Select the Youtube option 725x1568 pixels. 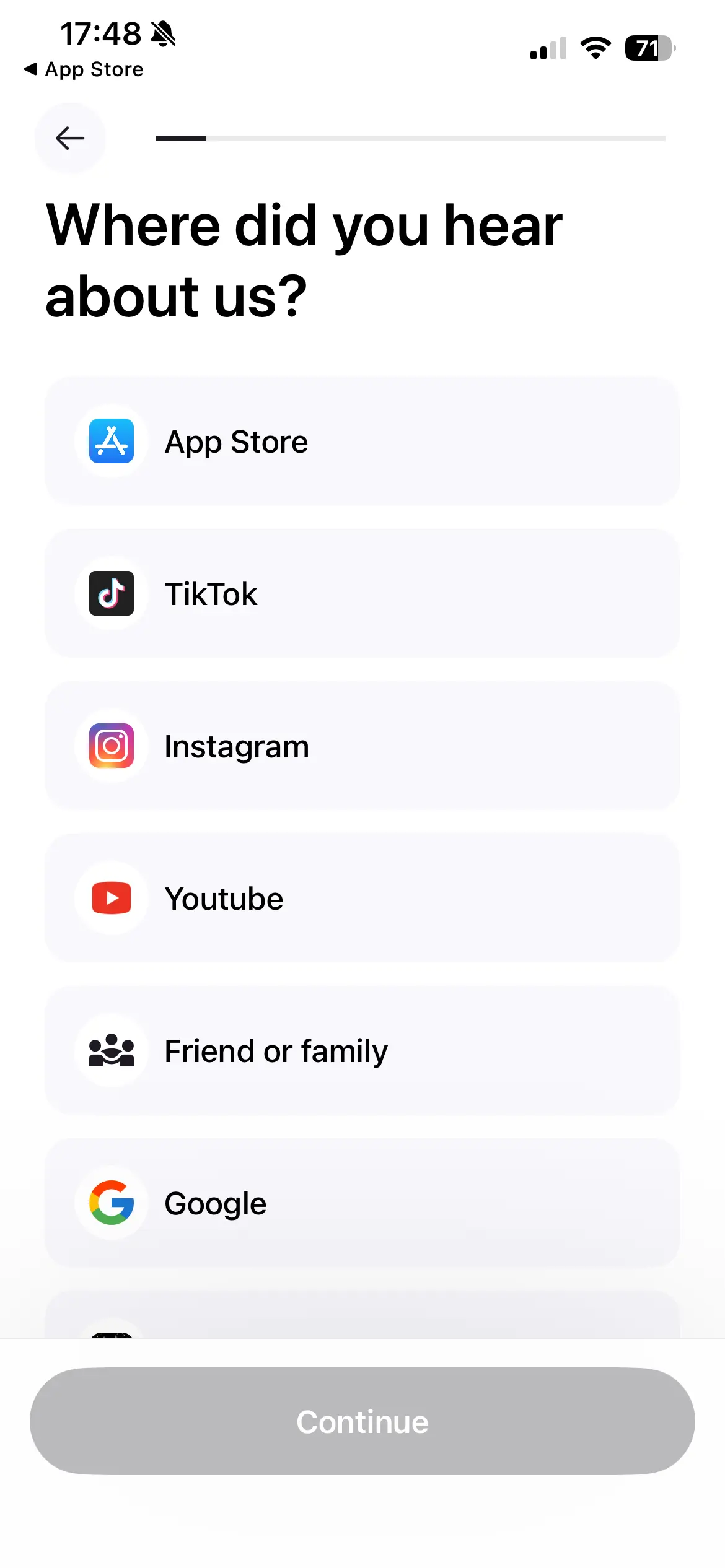pos(362,898)
